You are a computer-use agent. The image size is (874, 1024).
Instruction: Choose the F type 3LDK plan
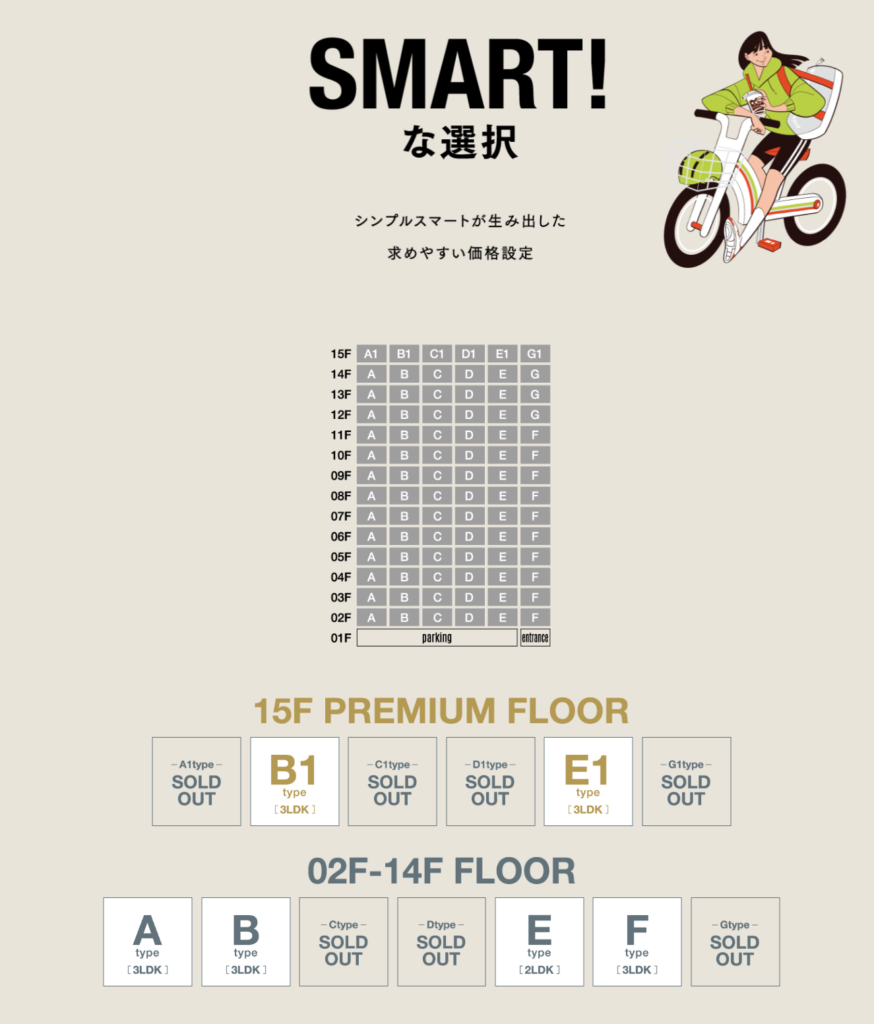pos(637,941)
